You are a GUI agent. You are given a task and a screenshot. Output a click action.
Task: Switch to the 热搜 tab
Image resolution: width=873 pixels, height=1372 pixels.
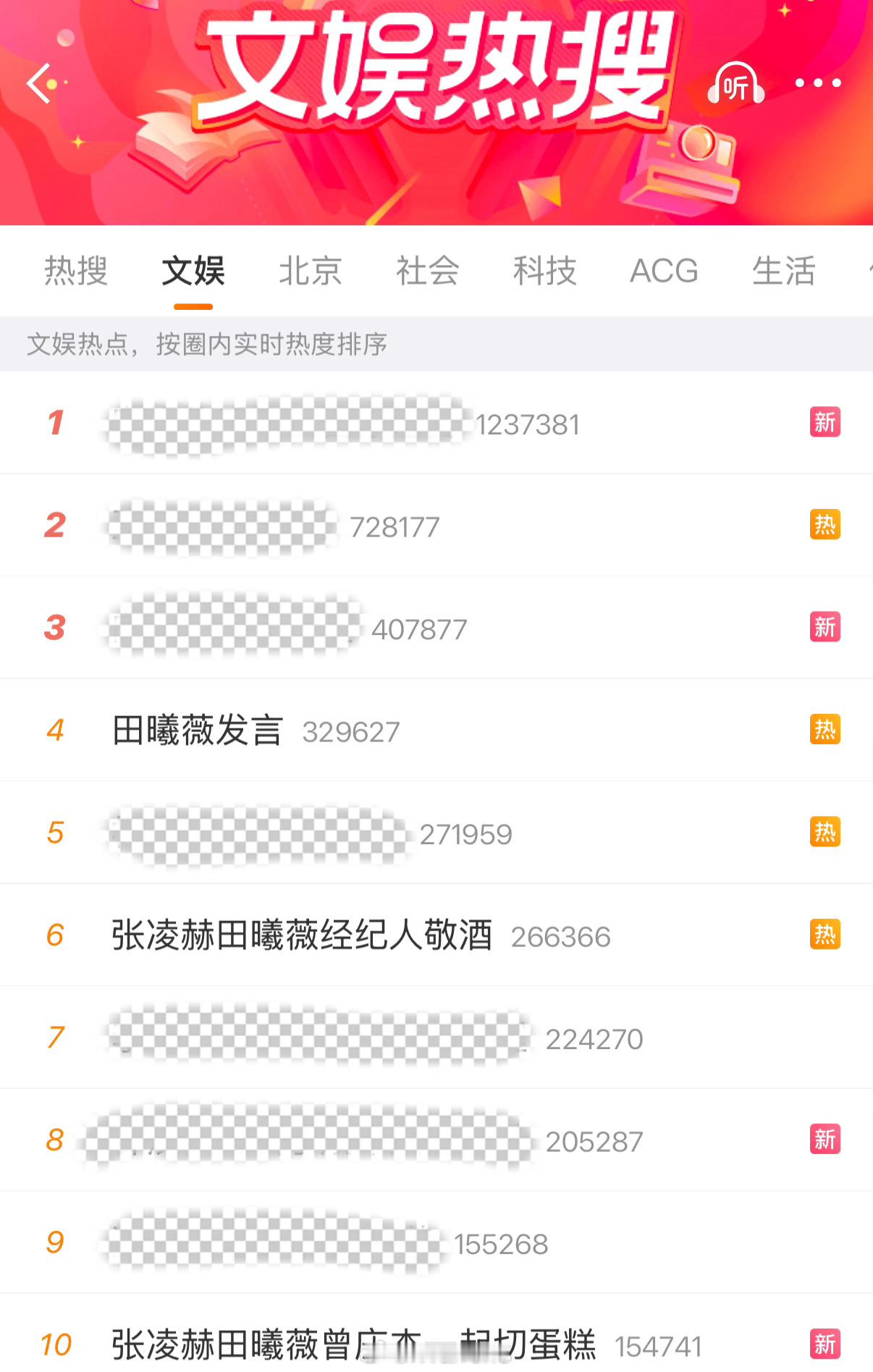(76, 272)
